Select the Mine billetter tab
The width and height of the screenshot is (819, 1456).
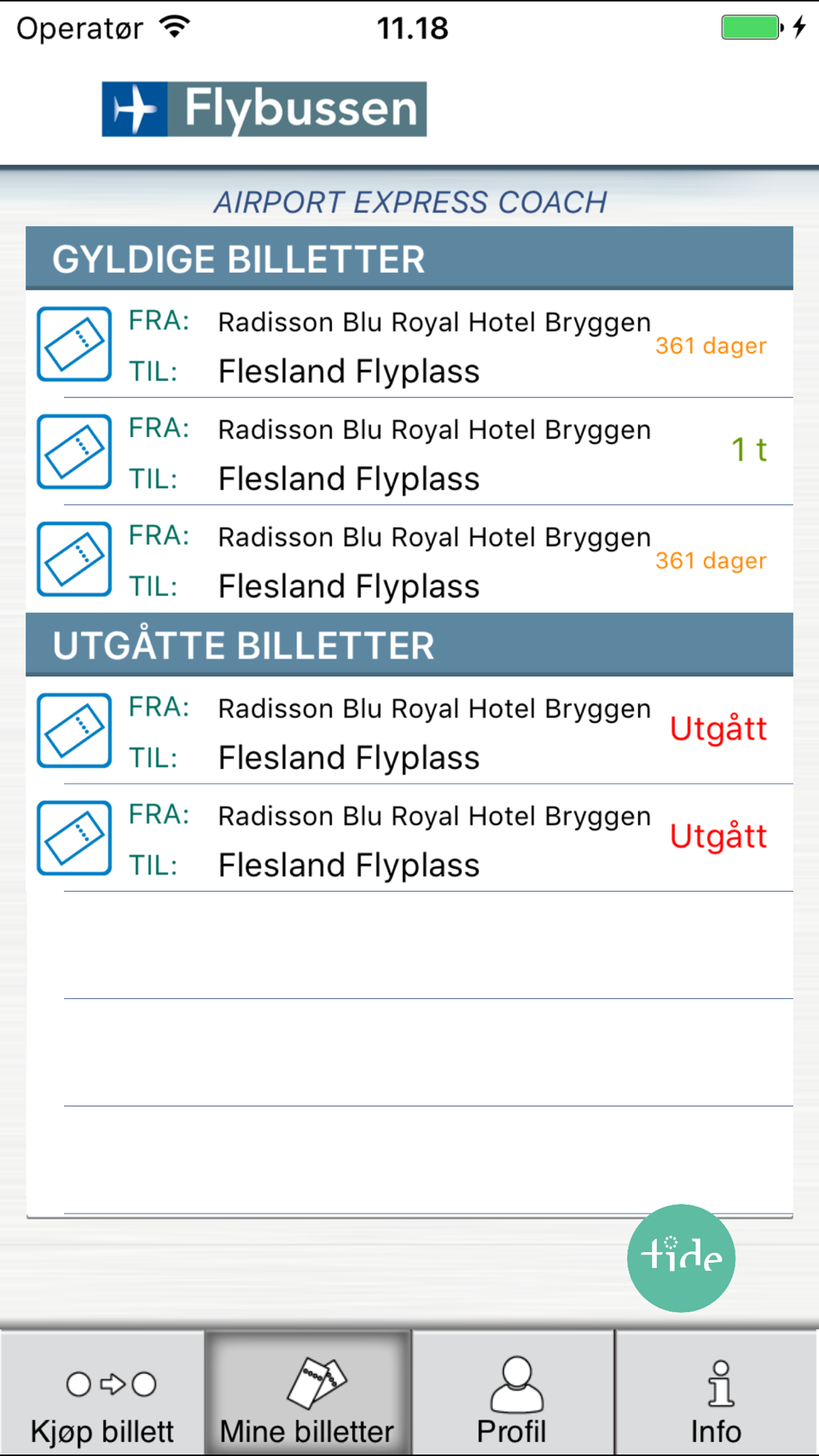tap(307, 1393)
